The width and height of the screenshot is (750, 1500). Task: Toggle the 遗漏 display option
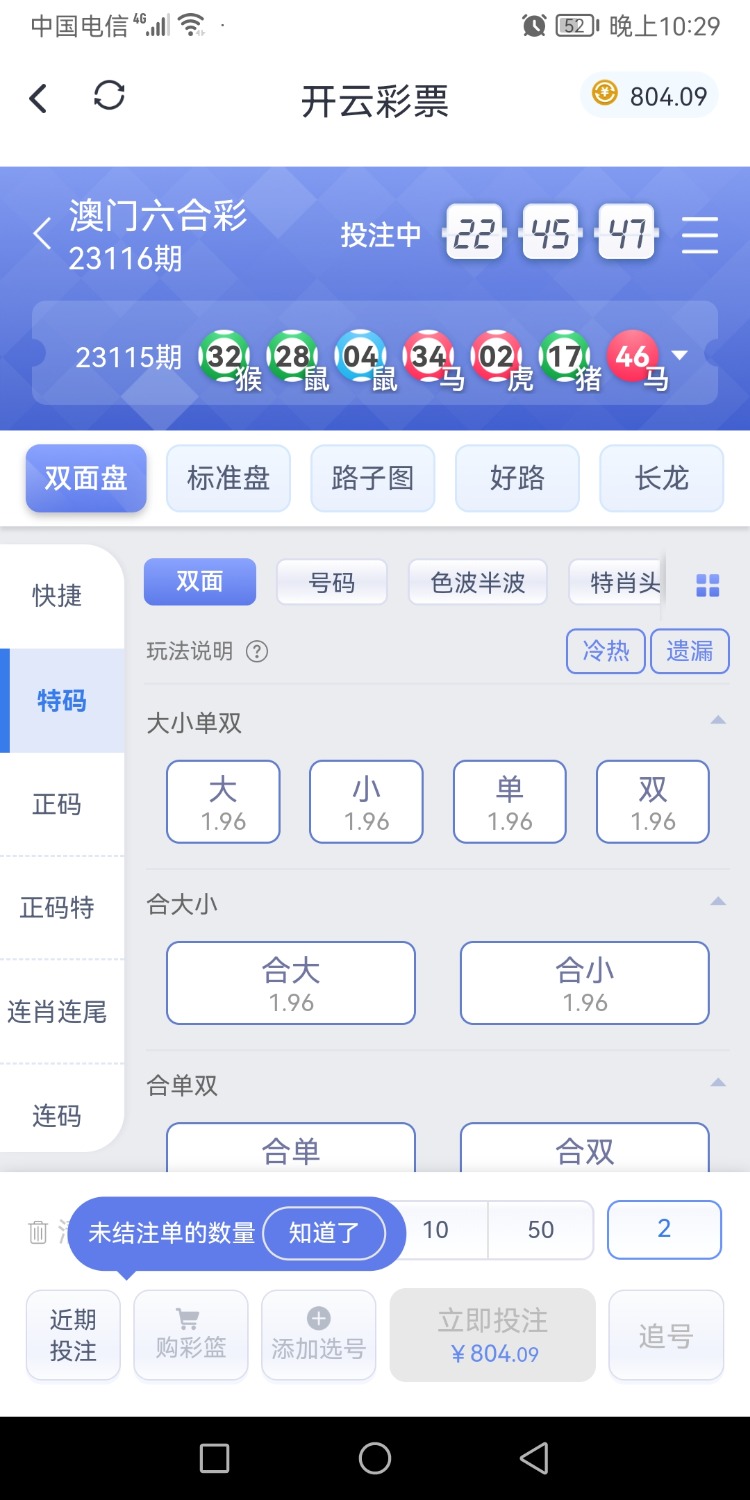[689, 651]
